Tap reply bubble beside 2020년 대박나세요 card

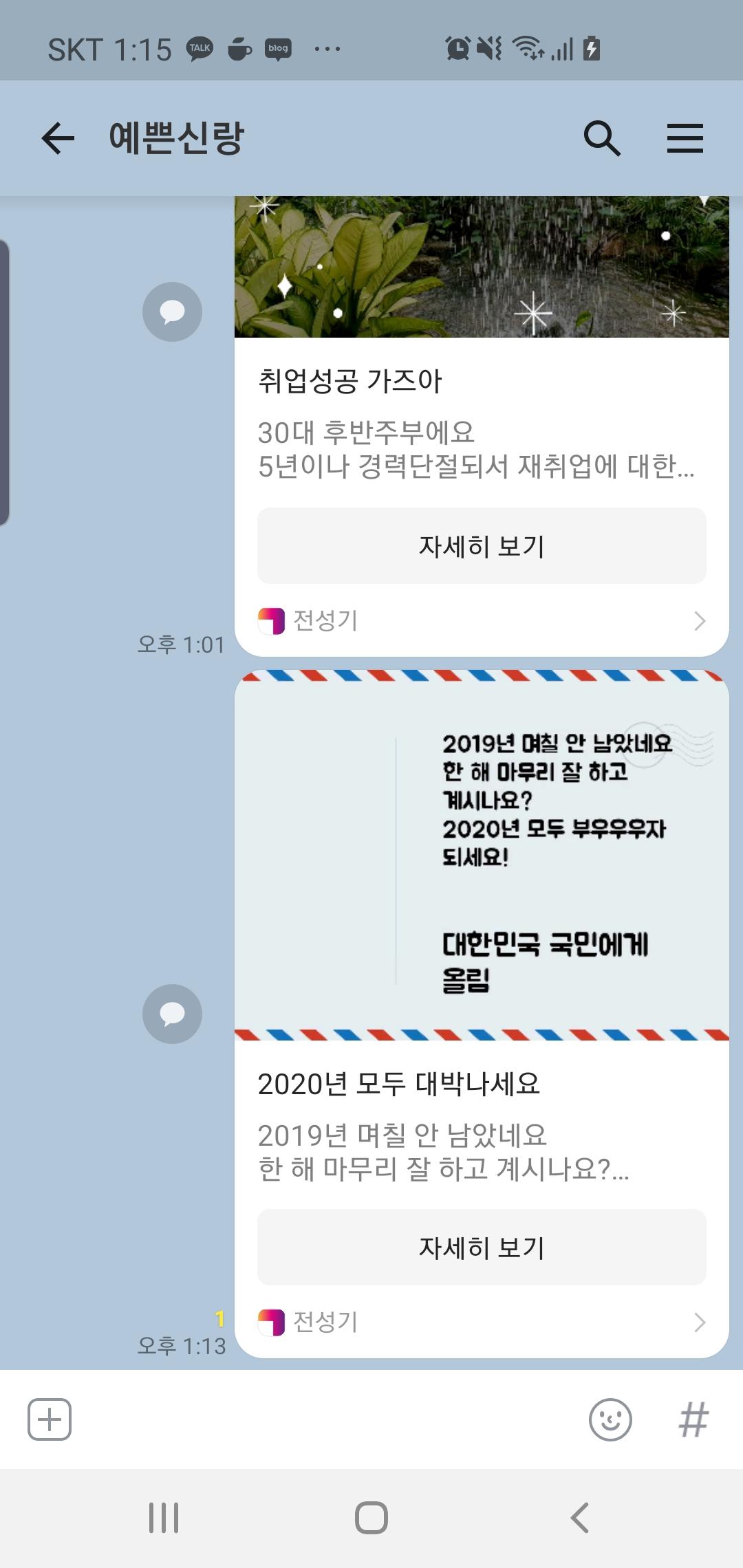coord(172,1014)
